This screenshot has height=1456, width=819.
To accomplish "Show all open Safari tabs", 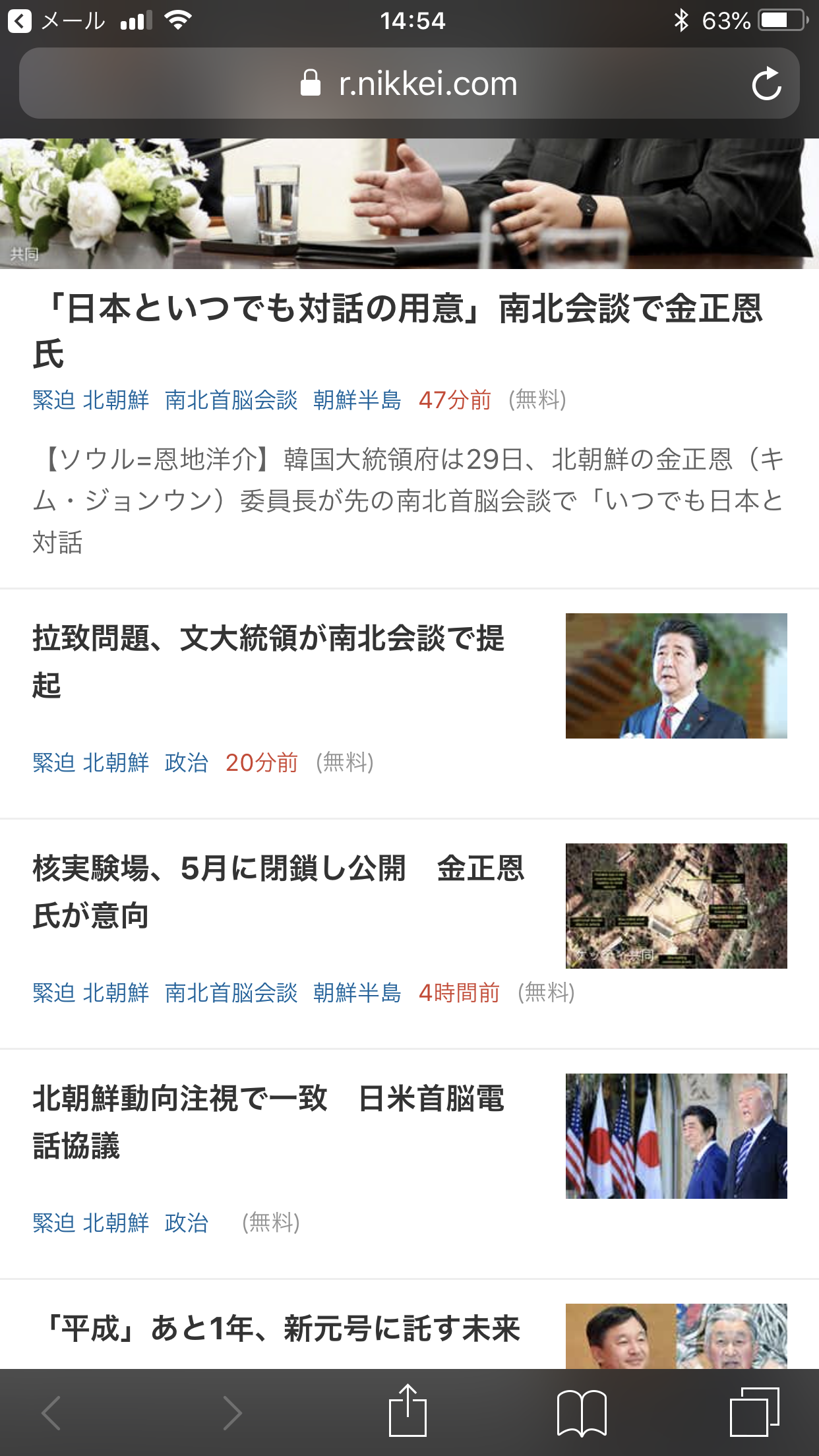I will point(754,1412).
